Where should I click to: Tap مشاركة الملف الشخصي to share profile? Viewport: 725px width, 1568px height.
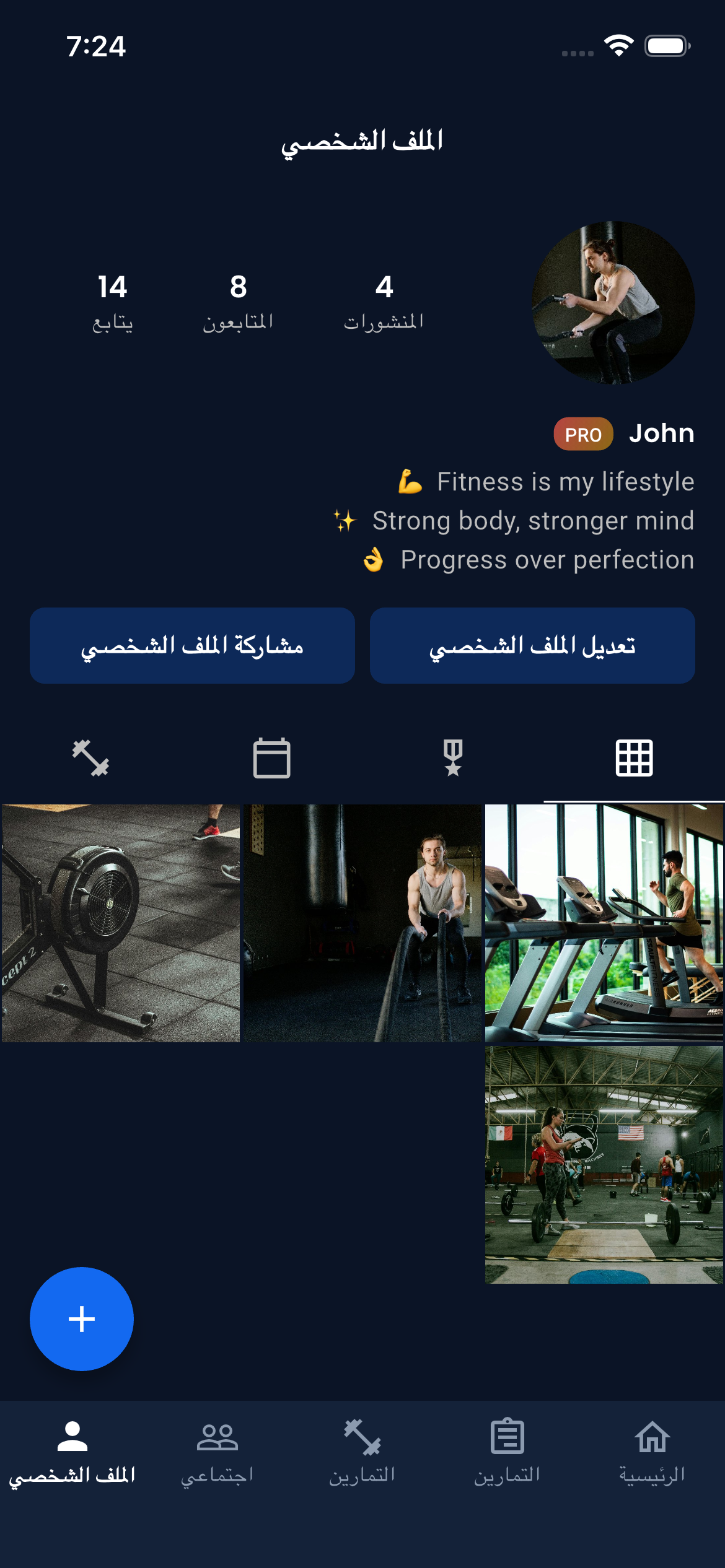(x=192, y=645)
